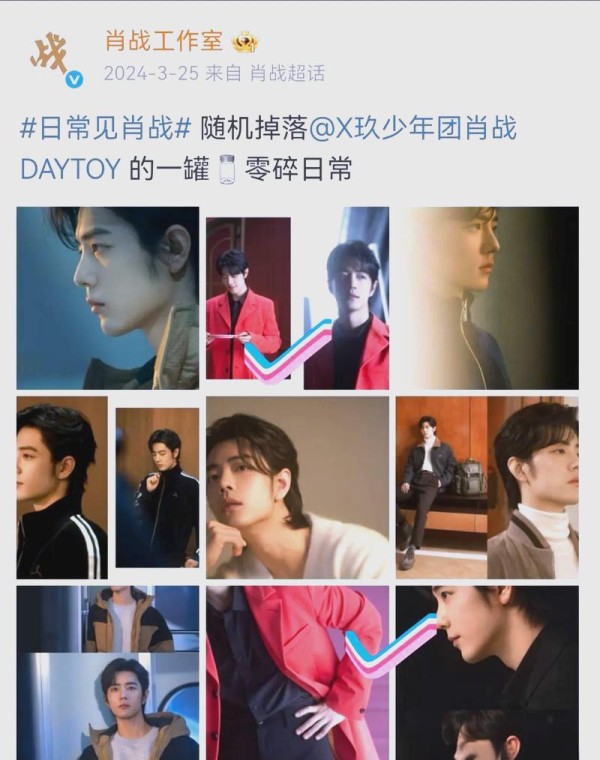View photo tile with brown puffer jacket
The image size is (600, 760).
(x=107, y=673)
